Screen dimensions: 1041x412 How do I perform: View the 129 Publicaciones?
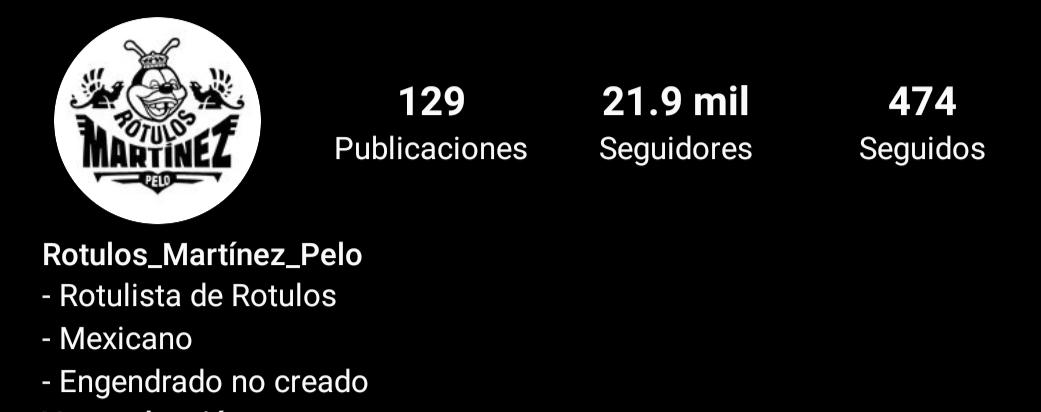click(431, 124)
